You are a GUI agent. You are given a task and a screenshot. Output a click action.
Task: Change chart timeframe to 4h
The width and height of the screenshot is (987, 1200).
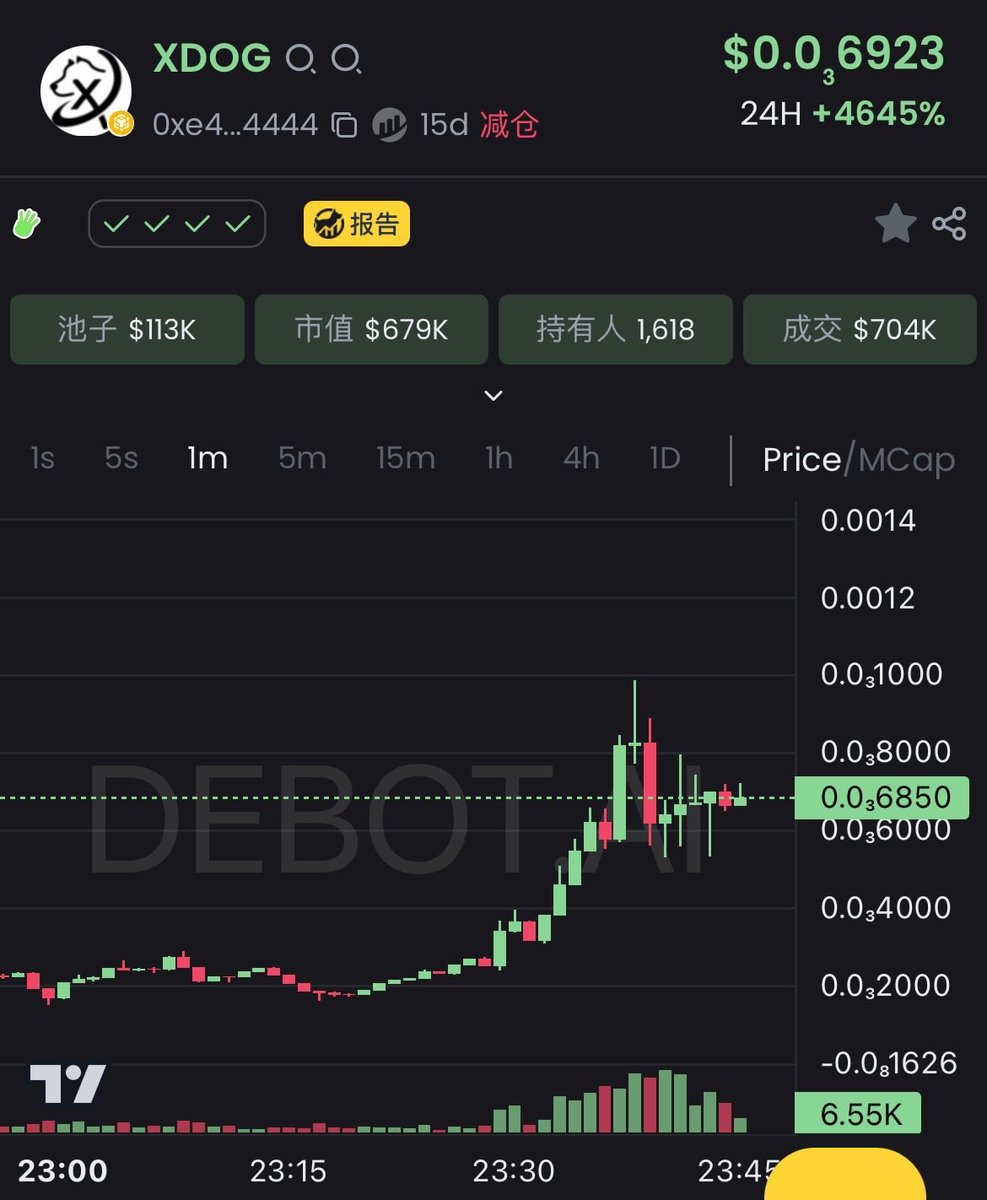click(x=581, y=458)
